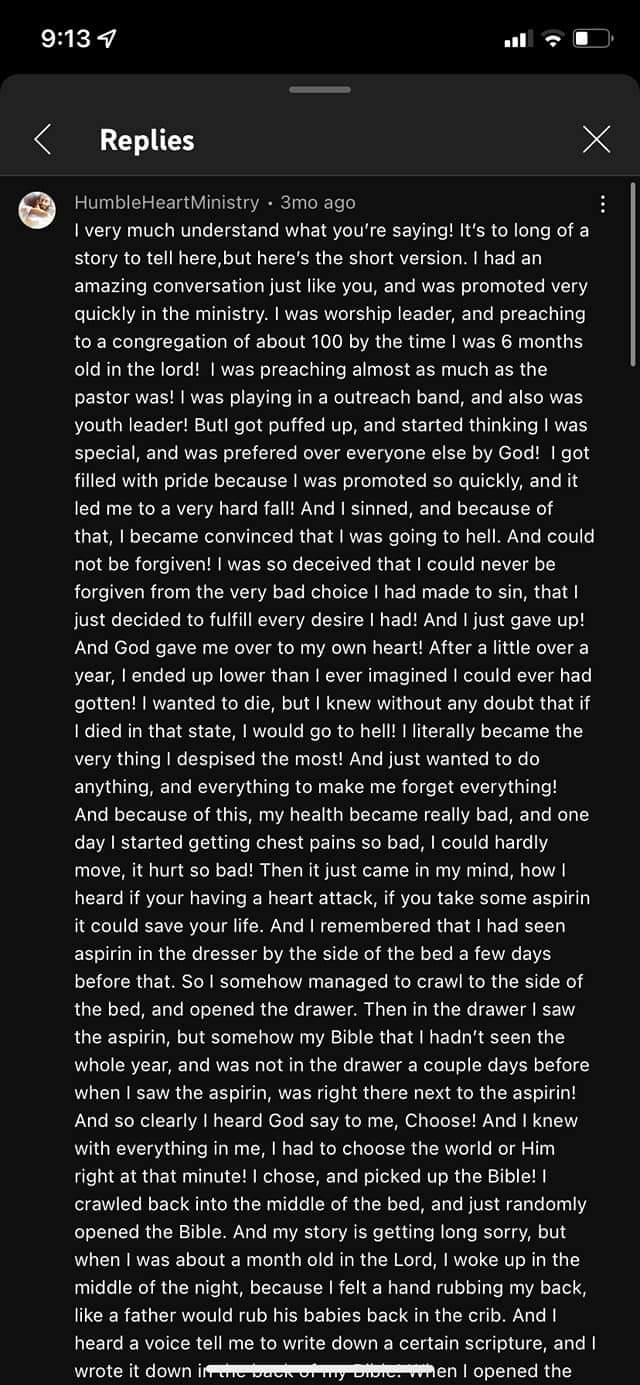Open HumbleHeartMinistry's profile avatar
640x1385 pixels.
click(37, 210)
